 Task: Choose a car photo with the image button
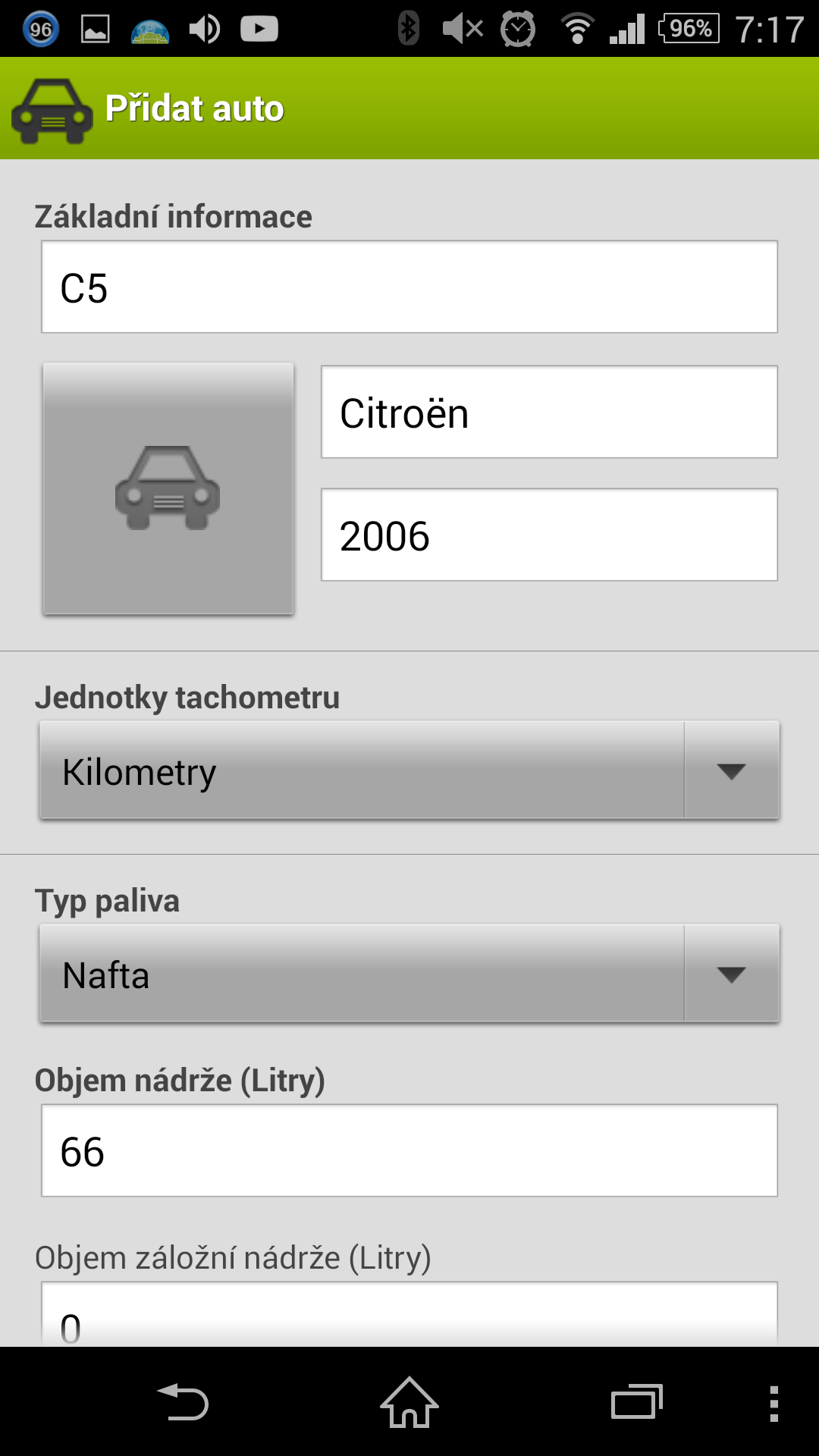(x=168, y=488)
